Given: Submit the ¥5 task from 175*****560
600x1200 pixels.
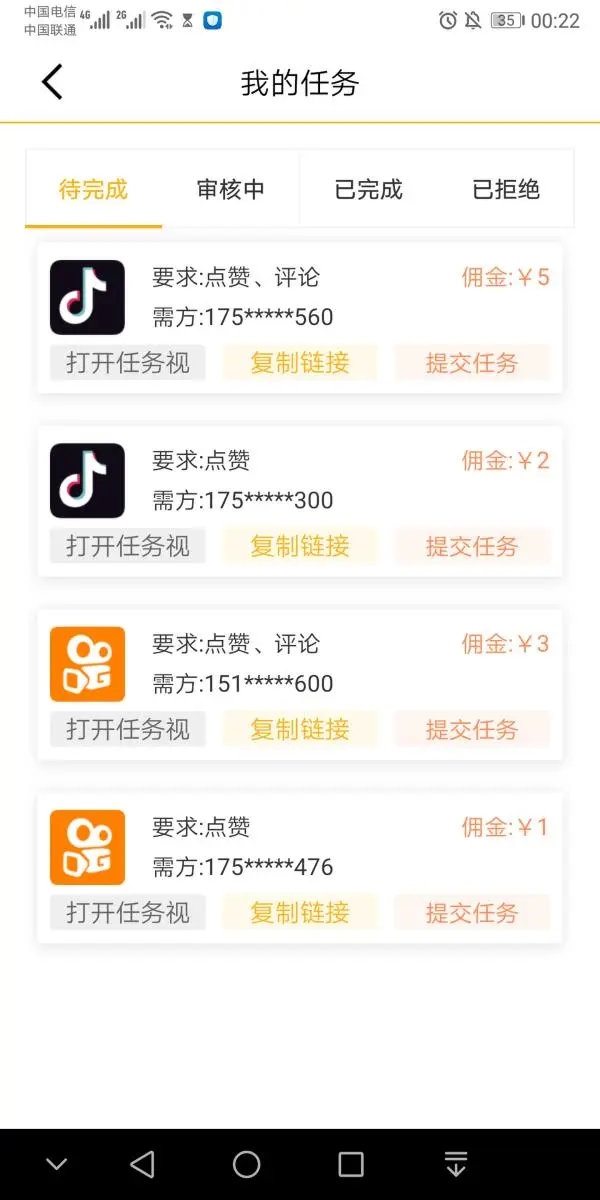Looking at the screenshot, I should pos(472,363).
